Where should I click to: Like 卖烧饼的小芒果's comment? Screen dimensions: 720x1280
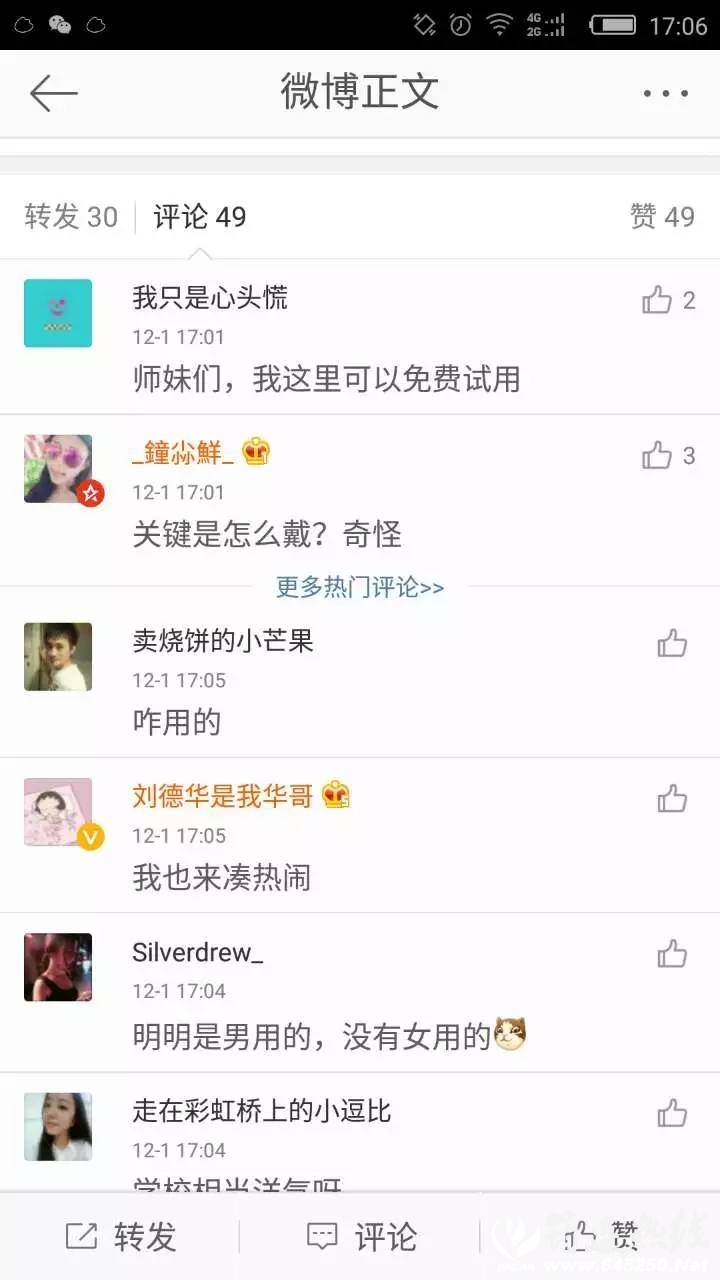tap(672, 643)
